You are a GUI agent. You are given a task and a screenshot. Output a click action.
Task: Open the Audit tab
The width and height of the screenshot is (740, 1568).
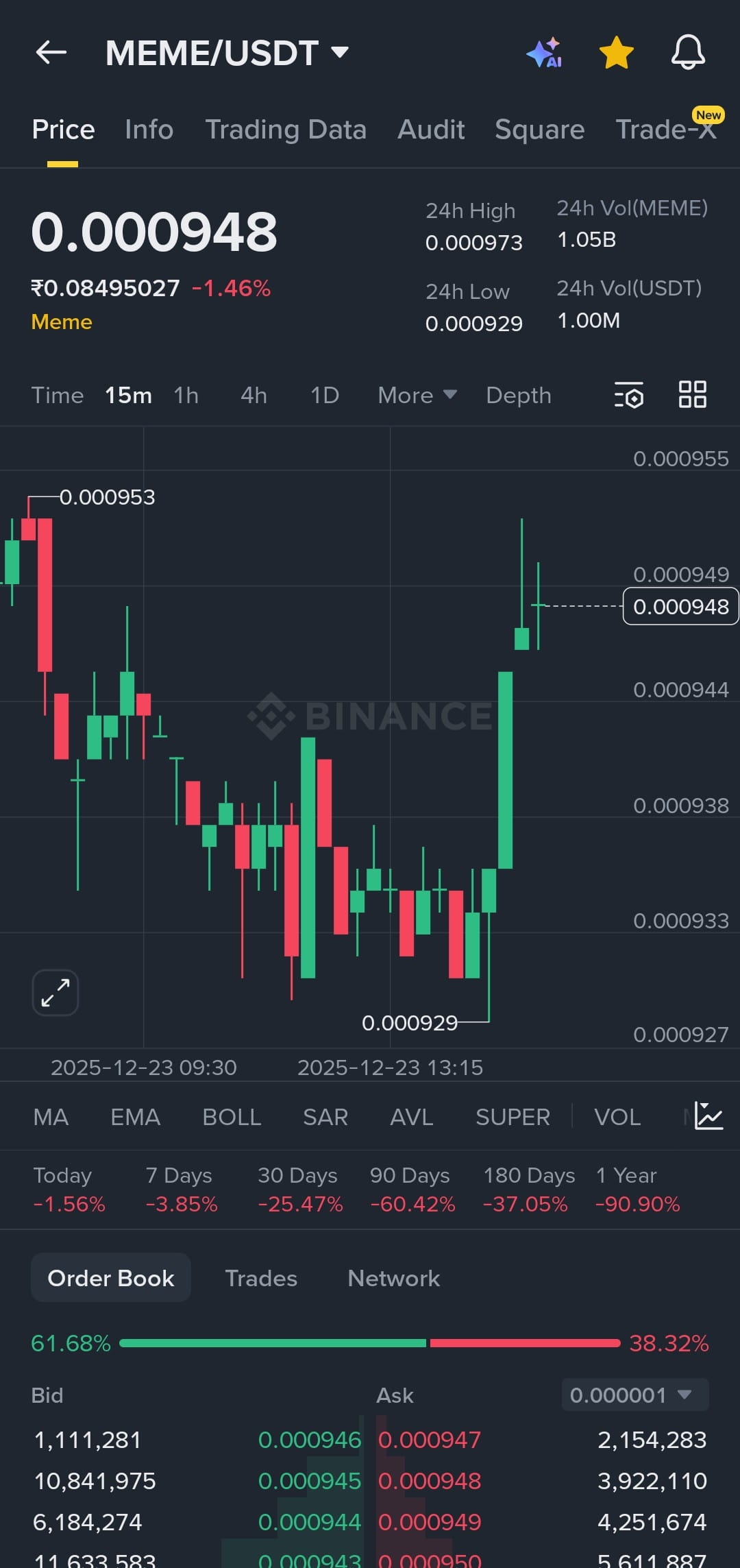click(x=431, y=130)
